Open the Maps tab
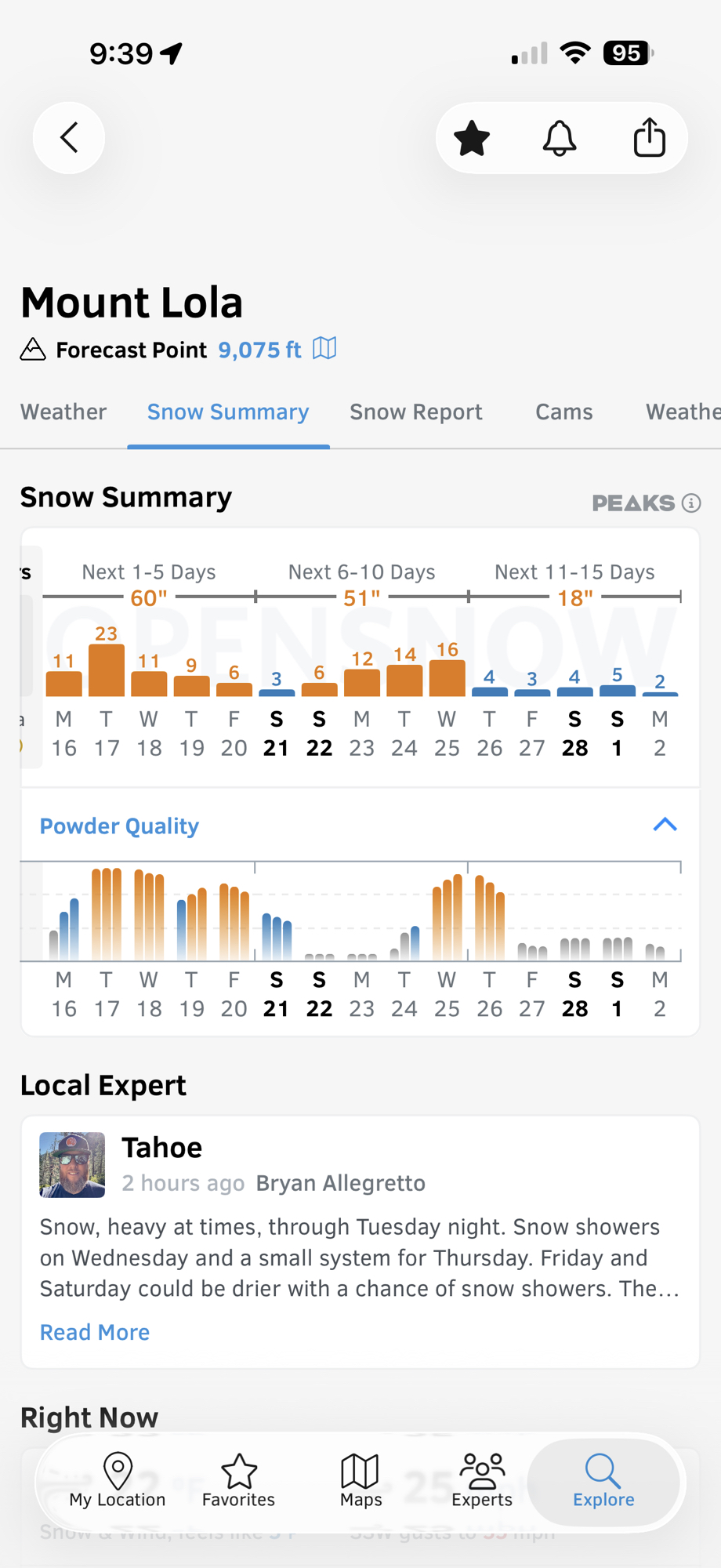This screenshot has height=1568, width=721. 360,1480
